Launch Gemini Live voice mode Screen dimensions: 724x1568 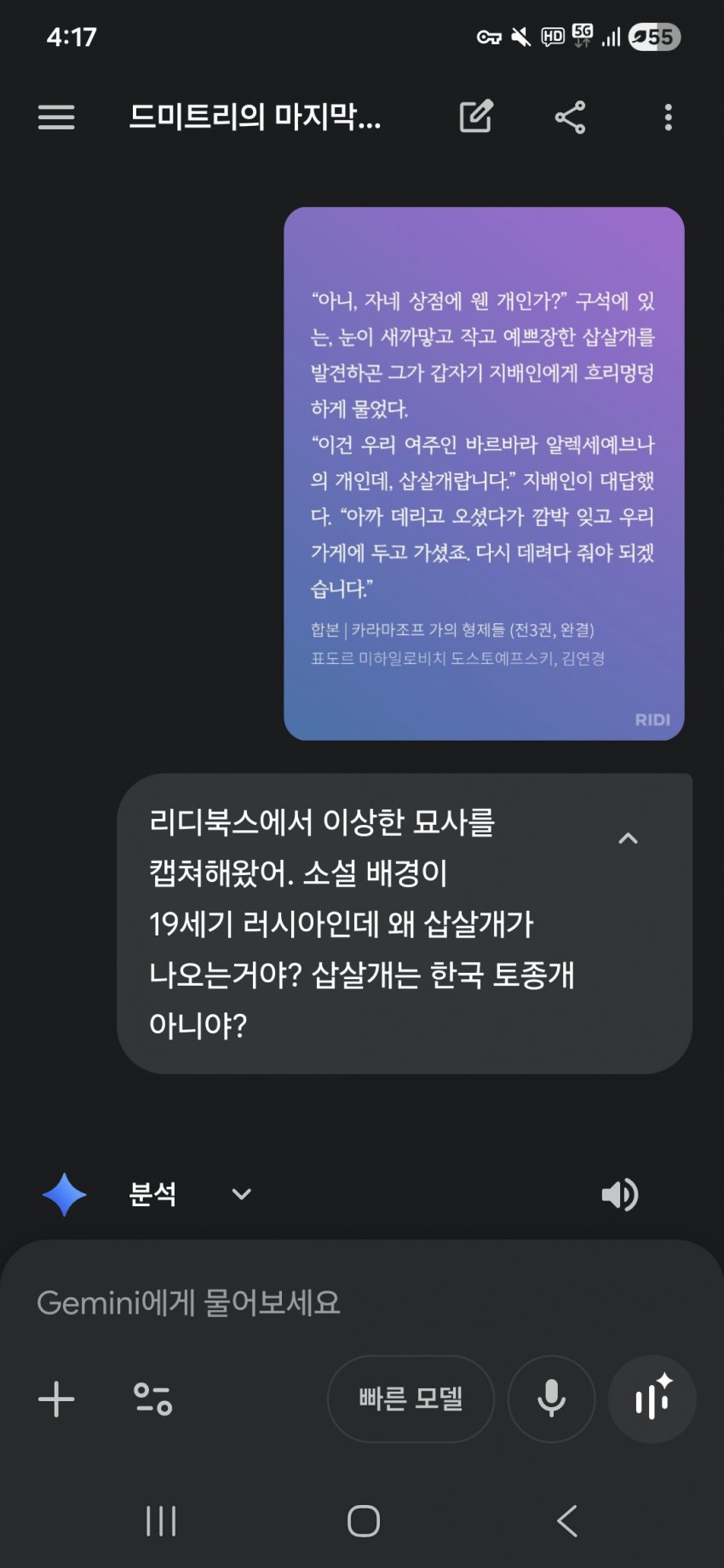652,1399
